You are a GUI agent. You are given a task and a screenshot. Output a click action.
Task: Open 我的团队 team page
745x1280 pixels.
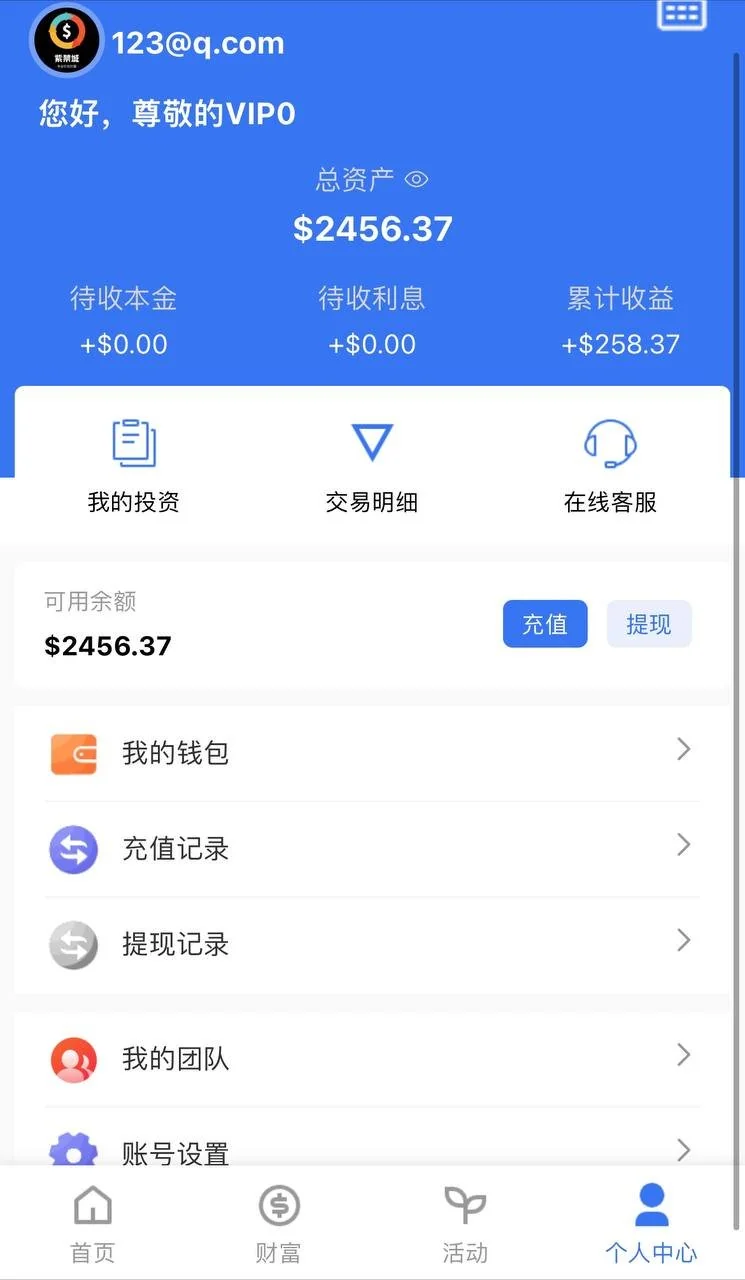[372, 1058]
